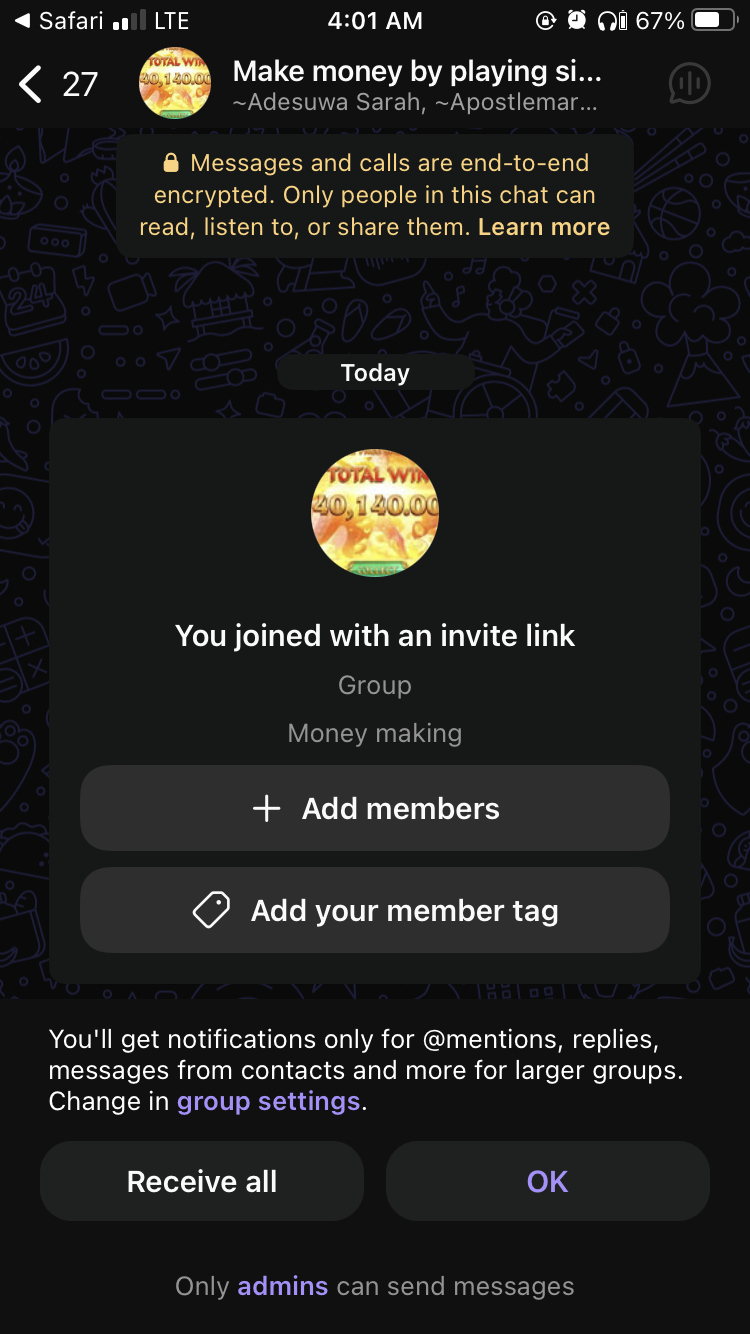Viewport: 750px width, 1334px height.
Task: Open group settings link
Action: 268,1102
